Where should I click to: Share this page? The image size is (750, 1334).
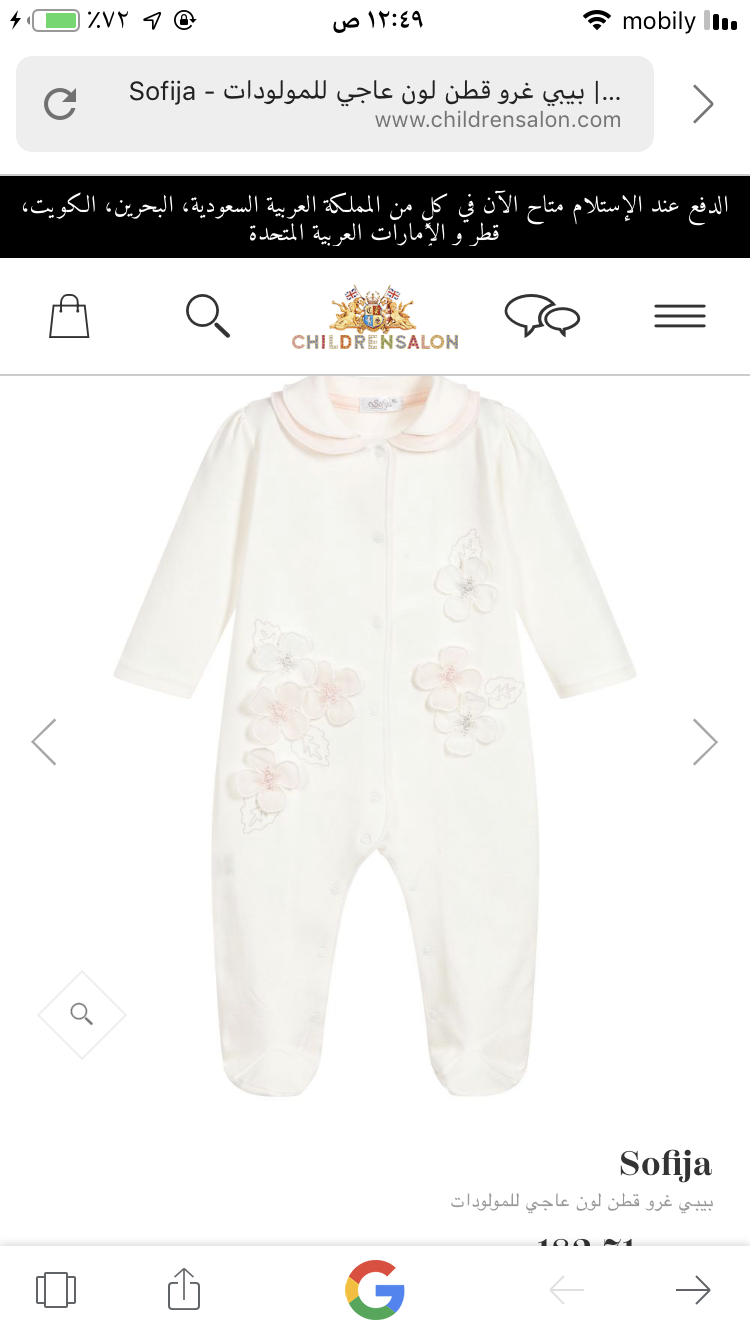183,1289
